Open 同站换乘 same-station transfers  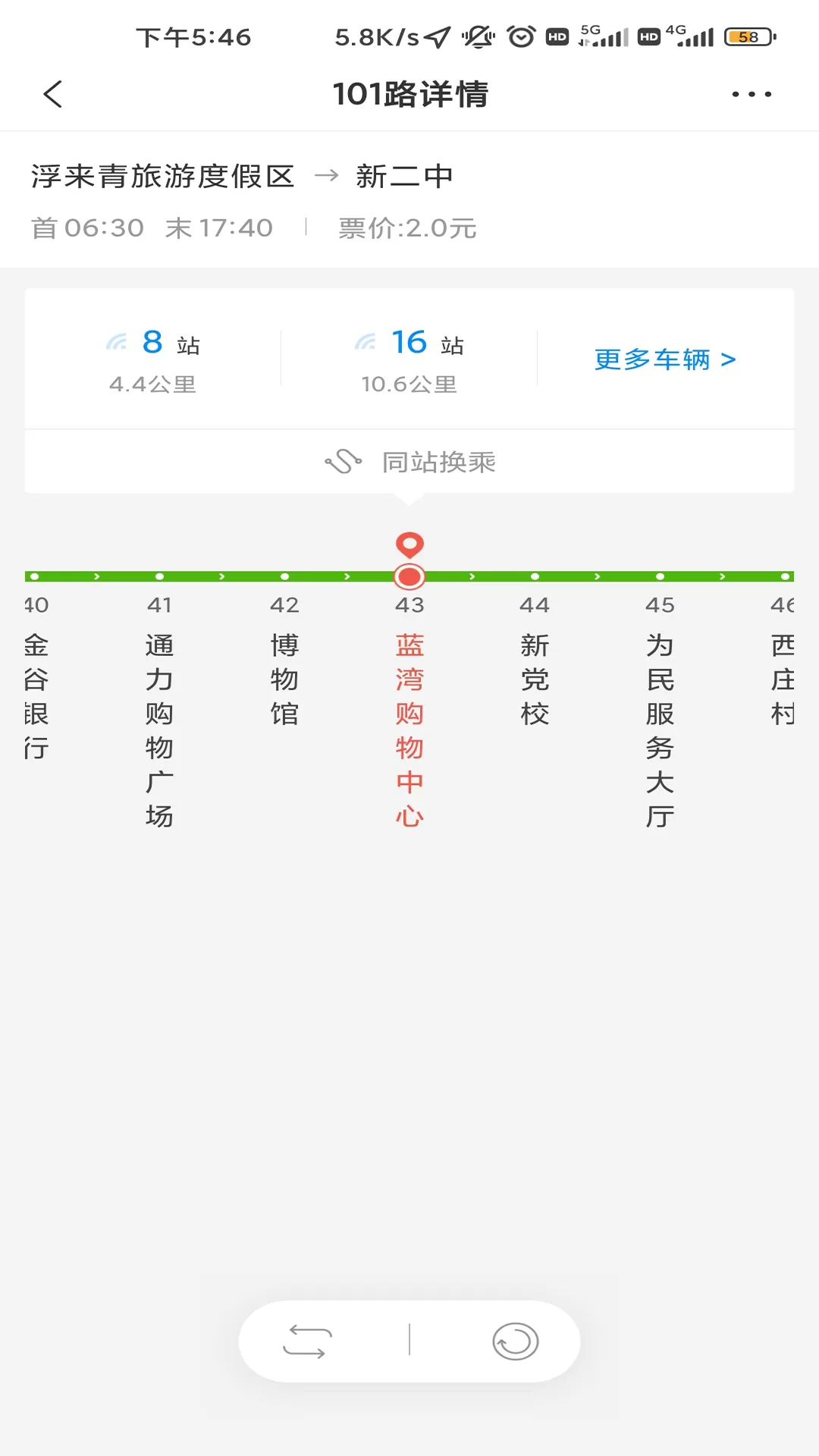(x=409, y=461)
